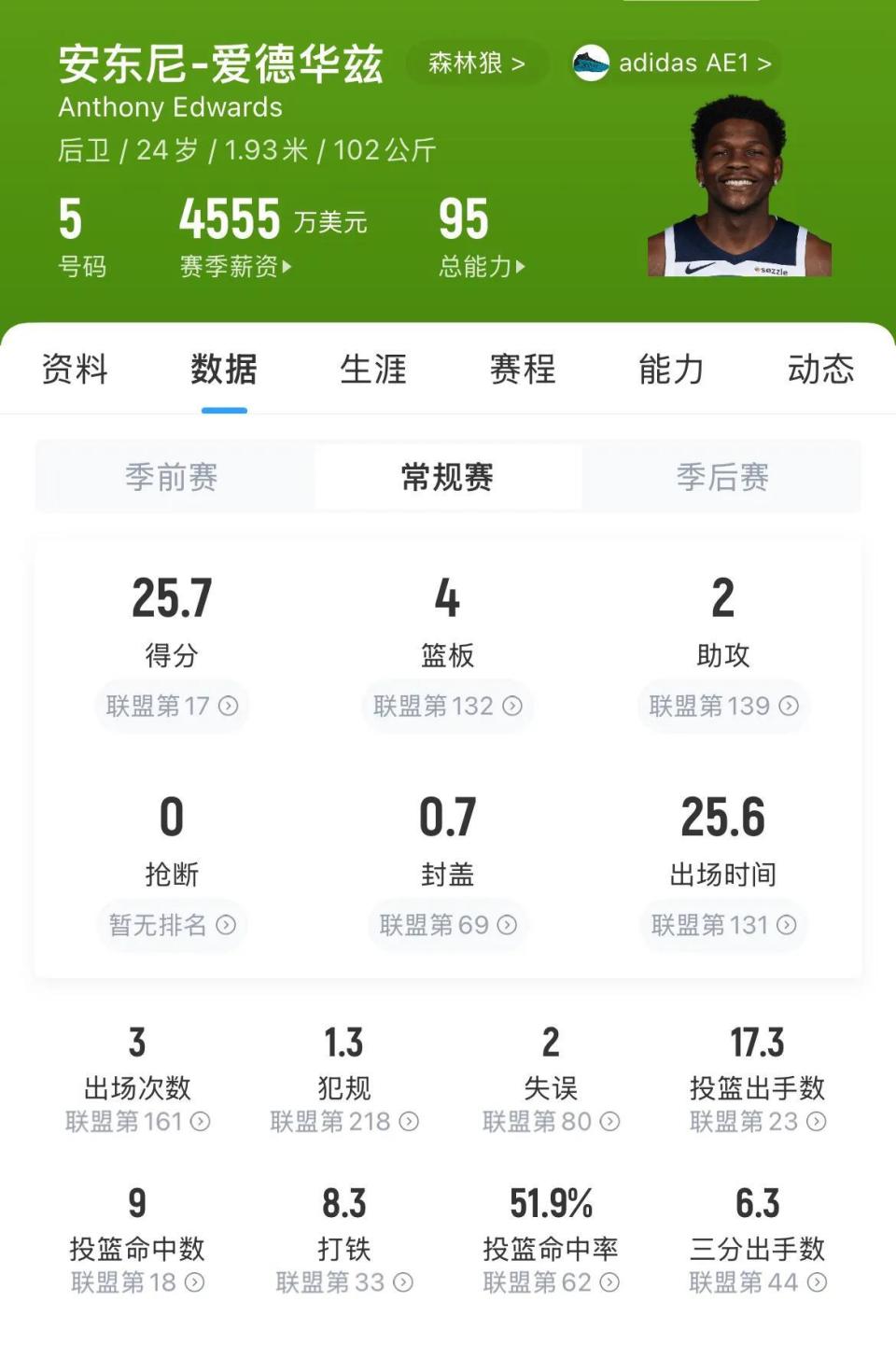Open 投篮命中率 ranking 联盟第62
The width and height of the screenshot is (896, 1358).
coord(551,1282)
